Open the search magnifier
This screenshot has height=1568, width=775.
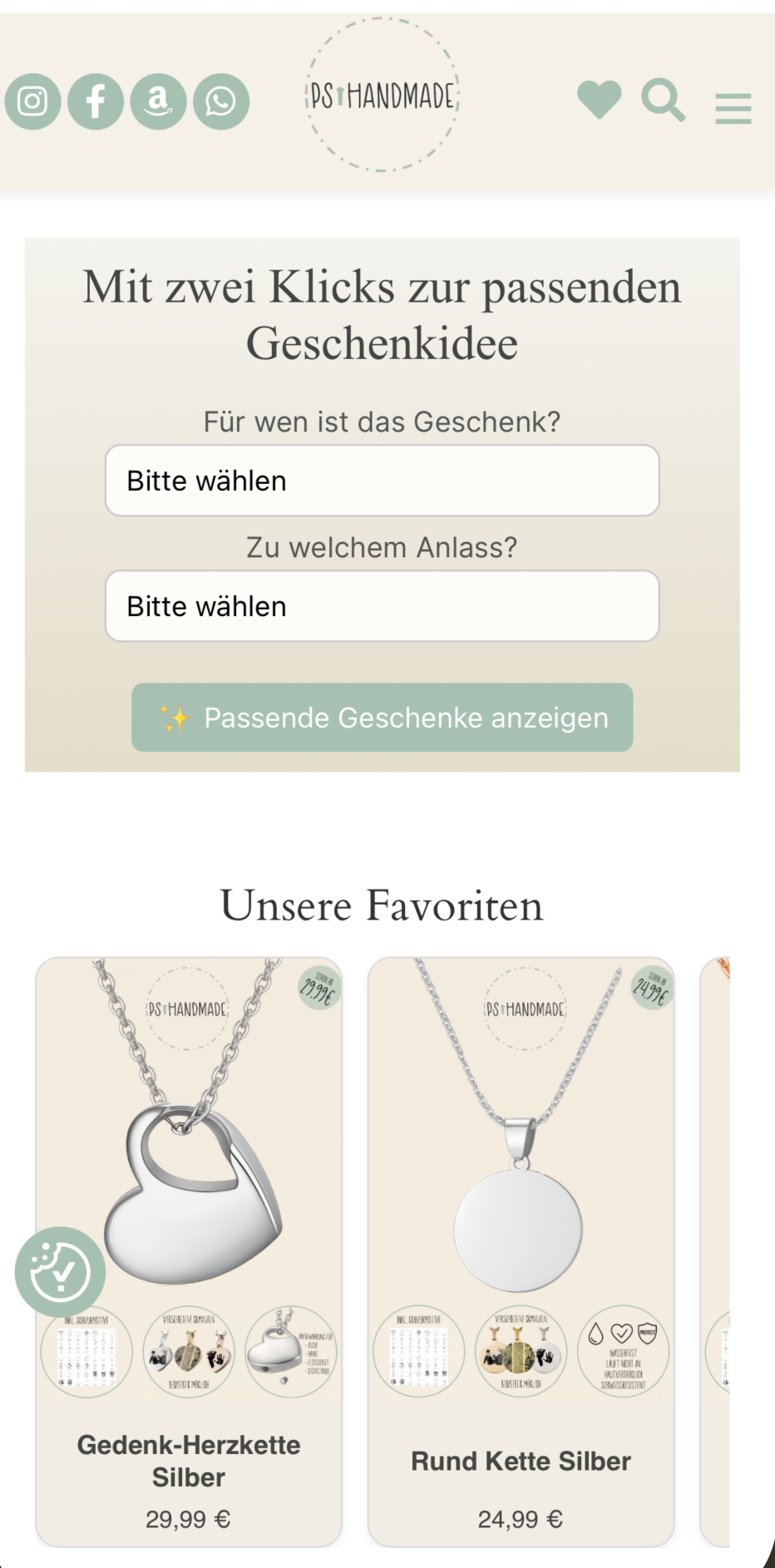pyautogui.click(x=663, y=101)
